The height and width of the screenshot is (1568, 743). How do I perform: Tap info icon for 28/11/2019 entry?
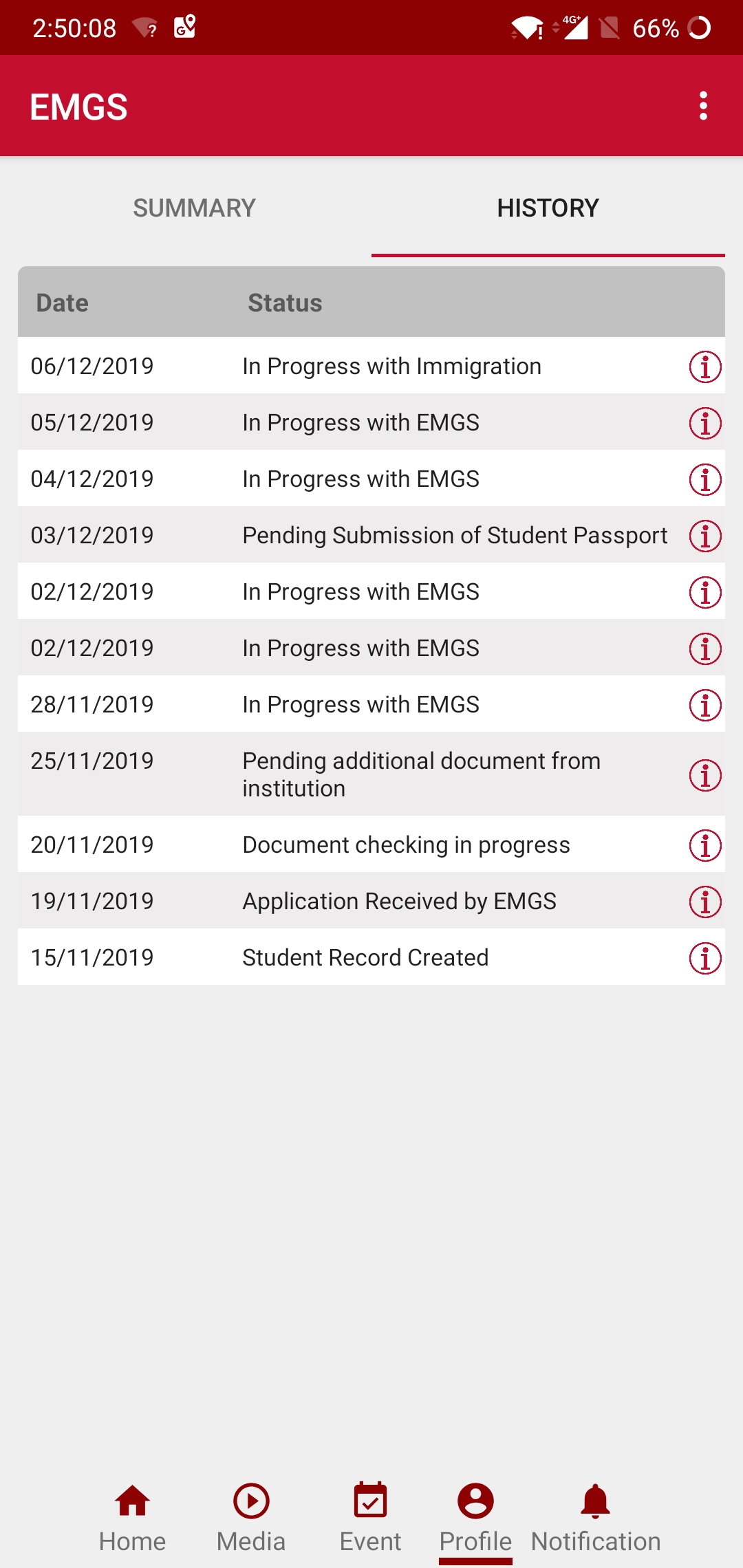point(705,705)
